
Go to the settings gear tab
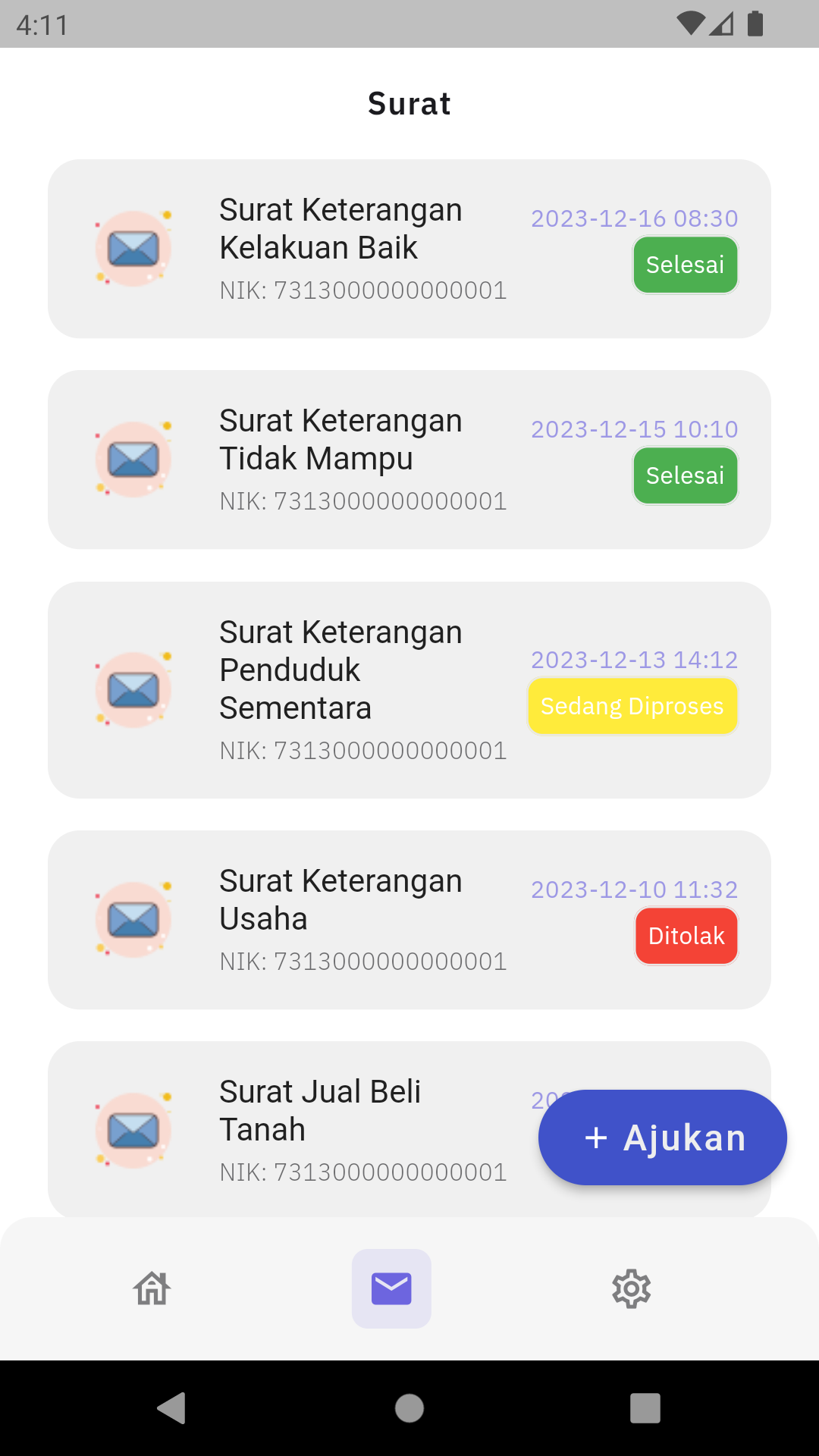pos(631,1288)
